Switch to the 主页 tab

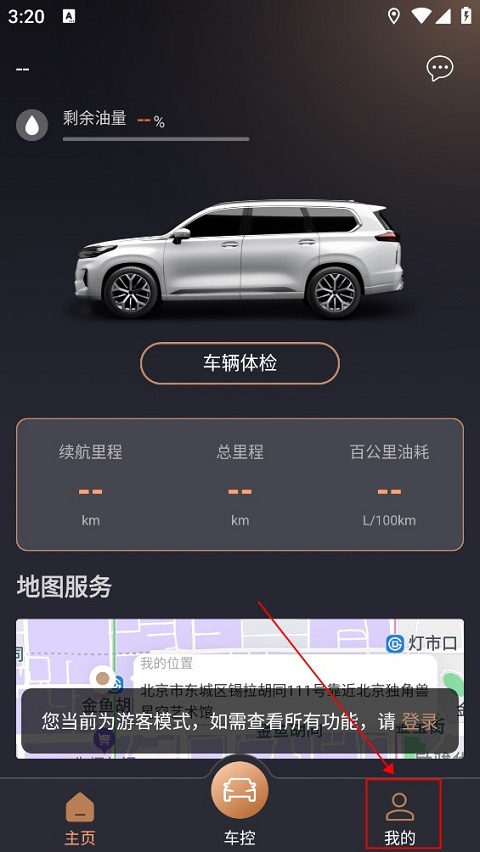80,818
